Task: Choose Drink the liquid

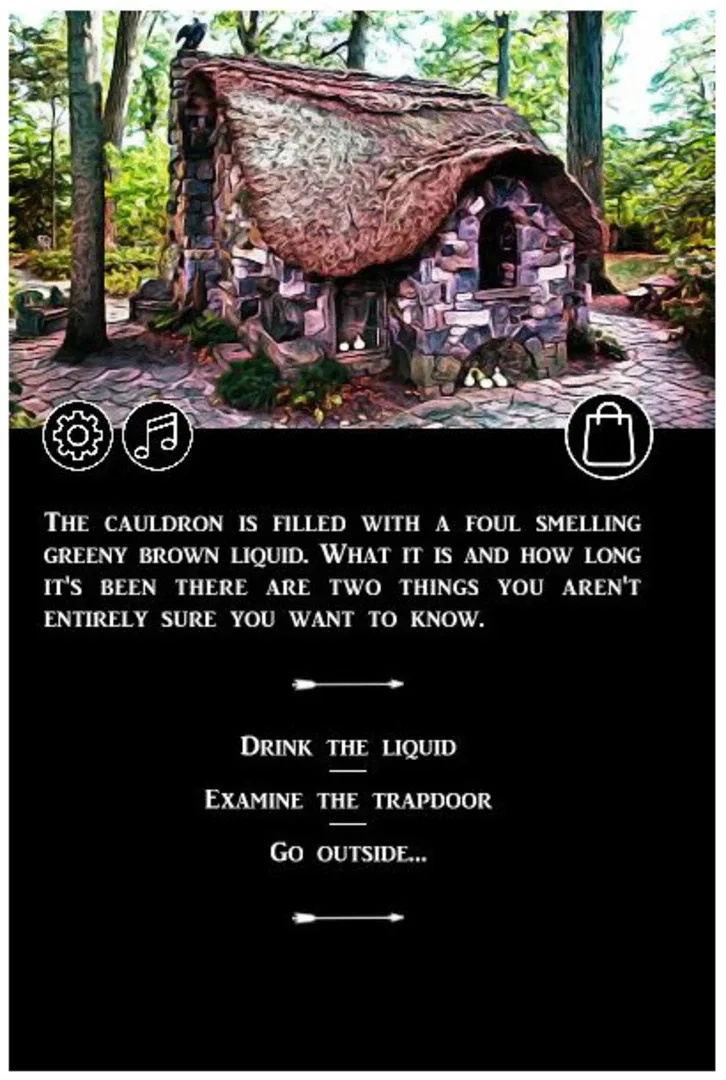Action: tap(348, 746)
